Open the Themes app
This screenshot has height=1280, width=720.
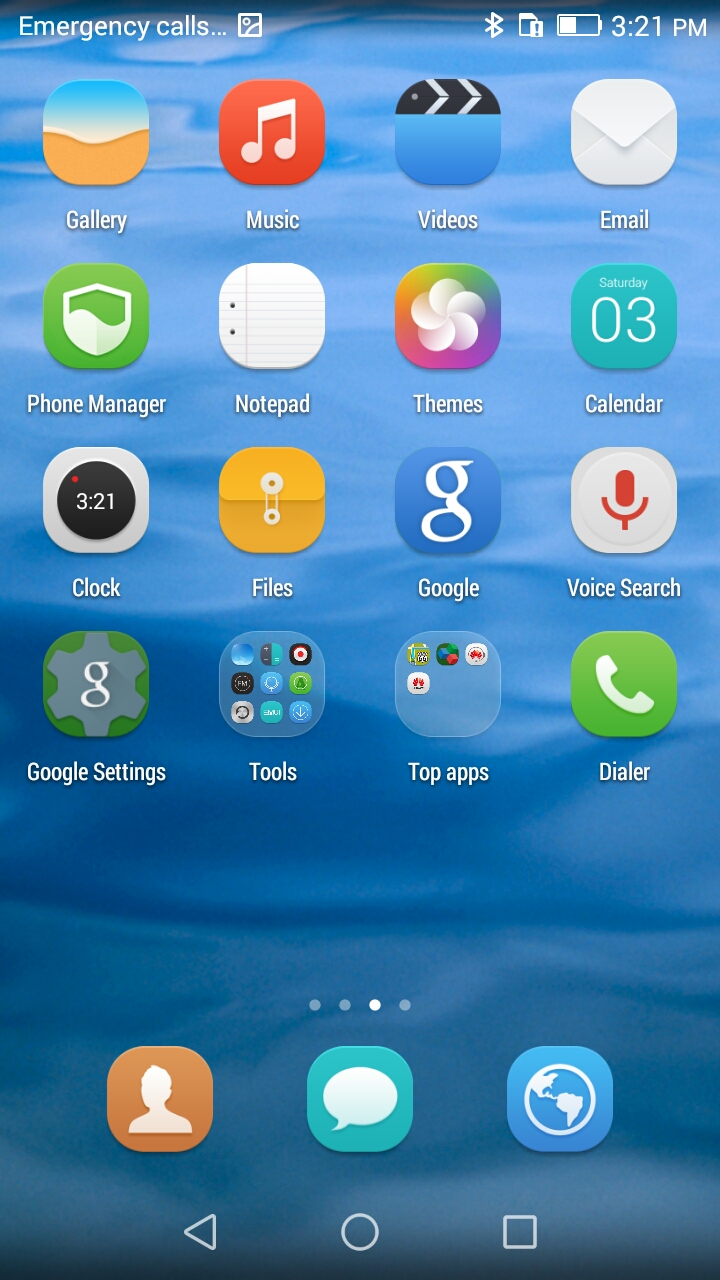point(448,317)
